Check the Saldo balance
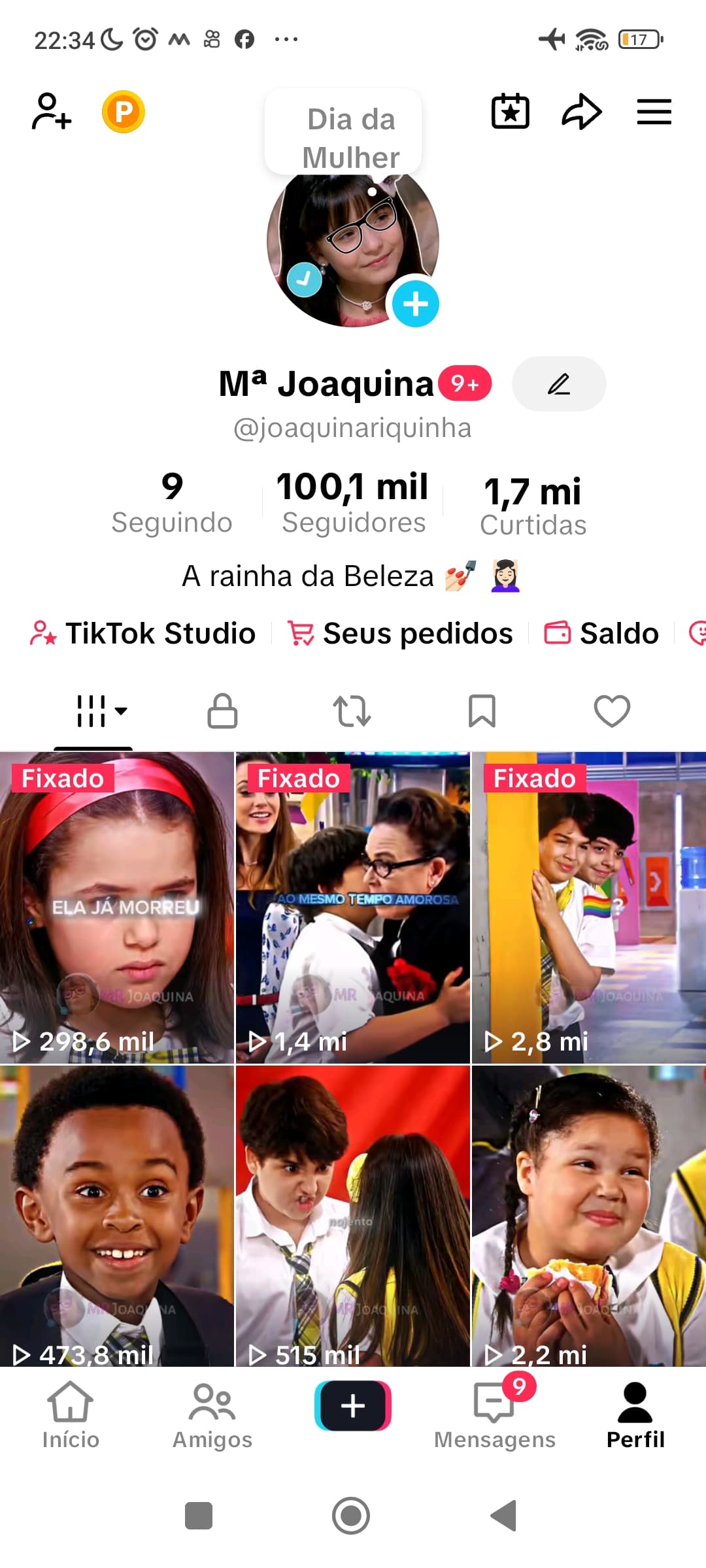Screen dimensions: 706x1568 tap(602, 633)
